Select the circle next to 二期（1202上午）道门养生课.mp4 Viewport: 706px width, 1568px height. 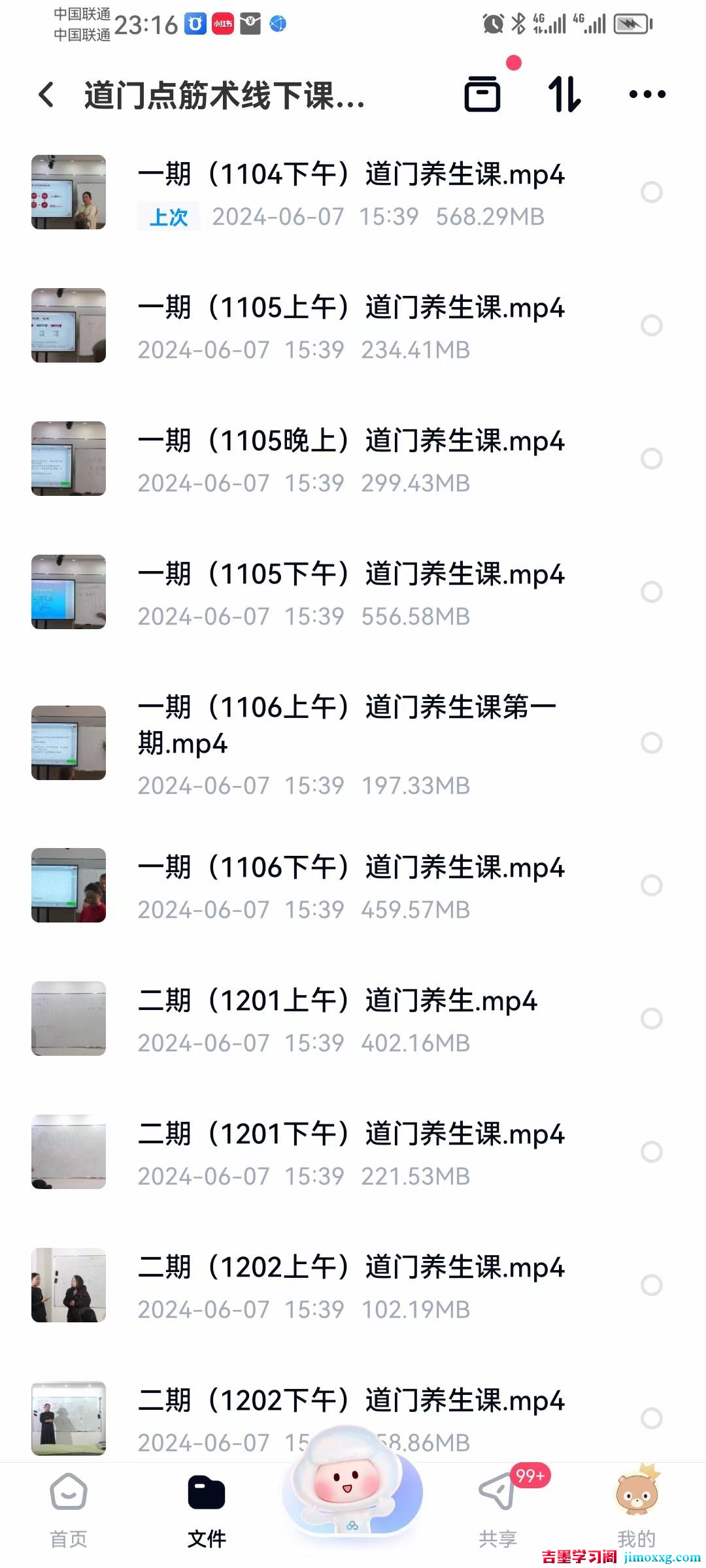652,1284
